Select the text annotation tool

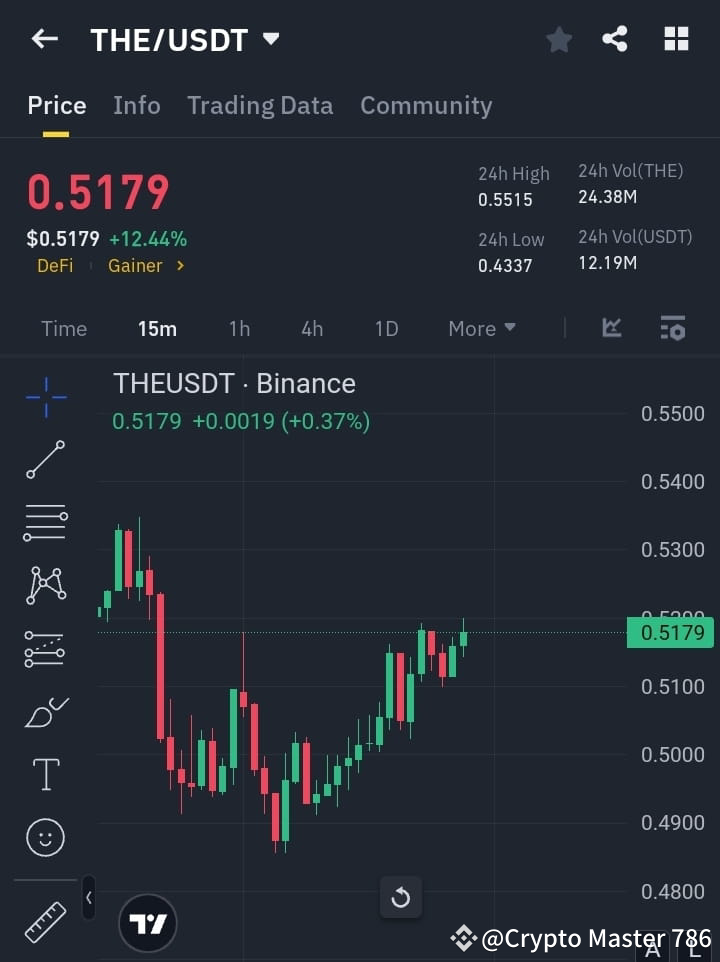pos(45,774)
